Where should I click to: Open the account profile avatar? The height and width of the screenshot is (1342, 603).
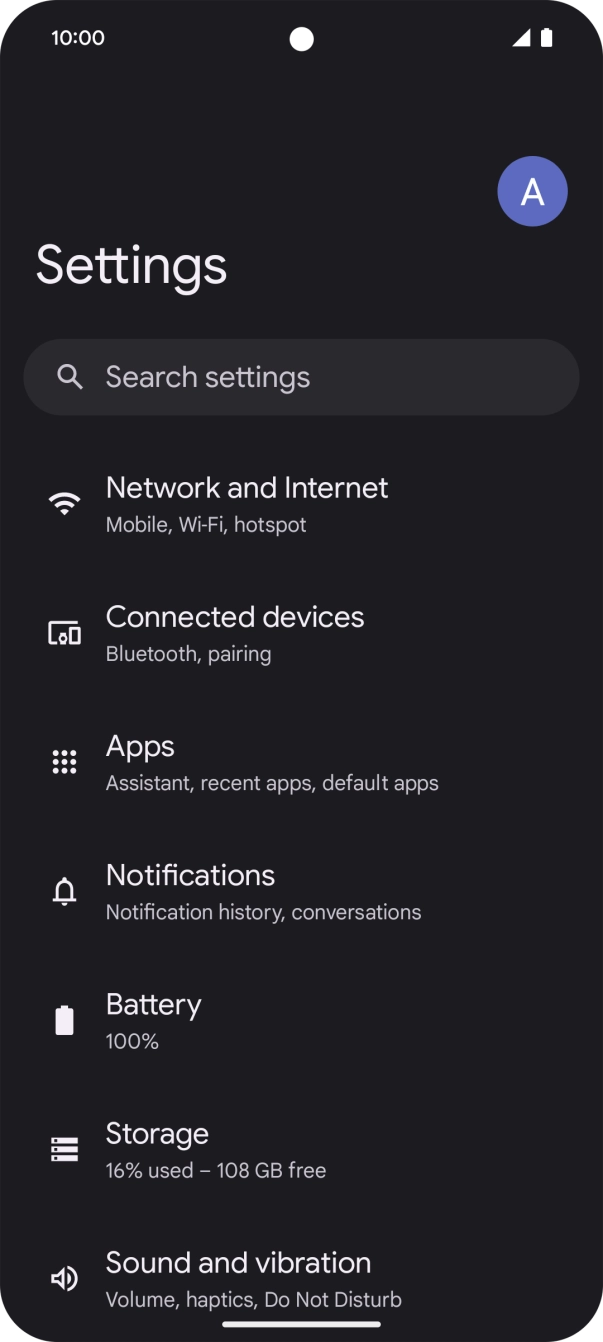532,191
